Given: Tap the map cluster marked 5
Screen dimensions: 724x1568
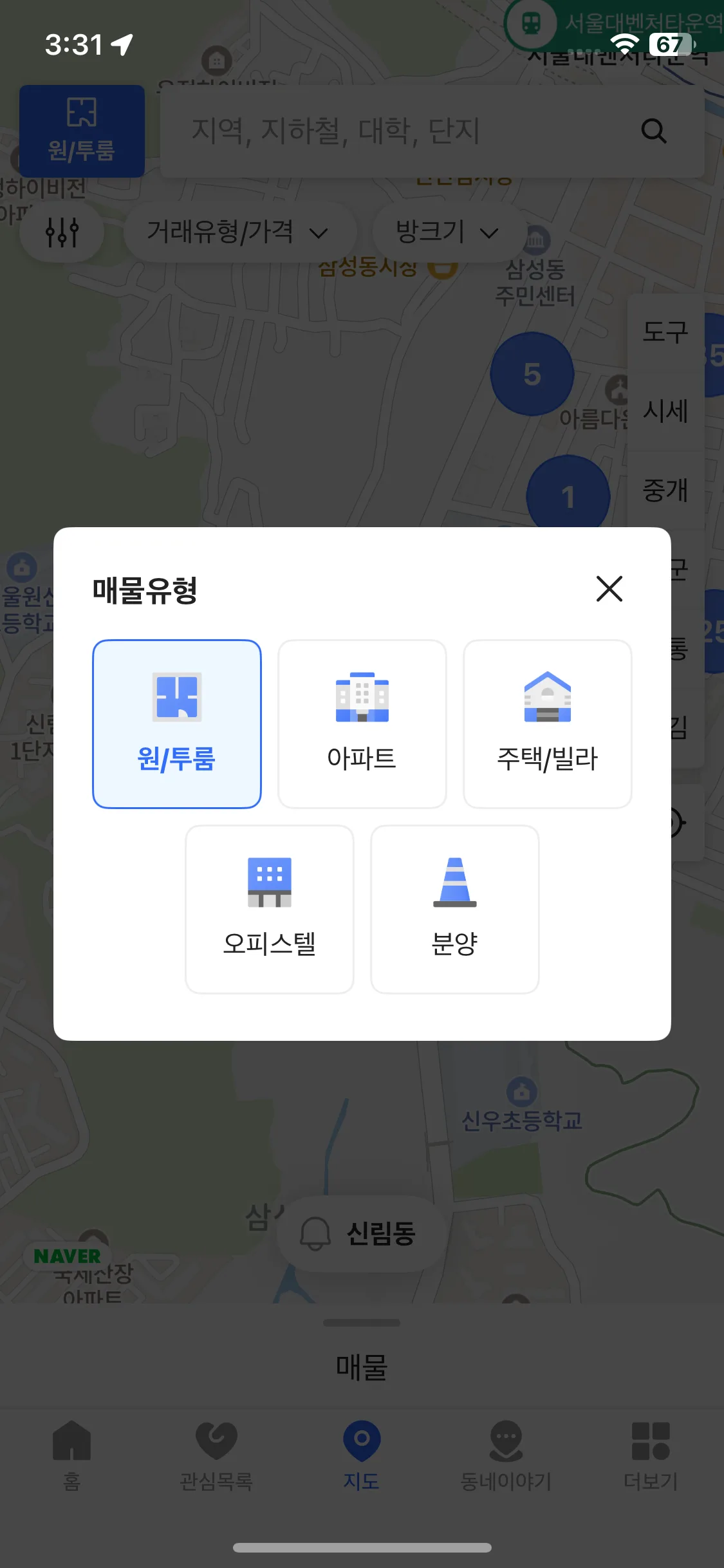Looking at the screenshot, I should coord(532,373).
